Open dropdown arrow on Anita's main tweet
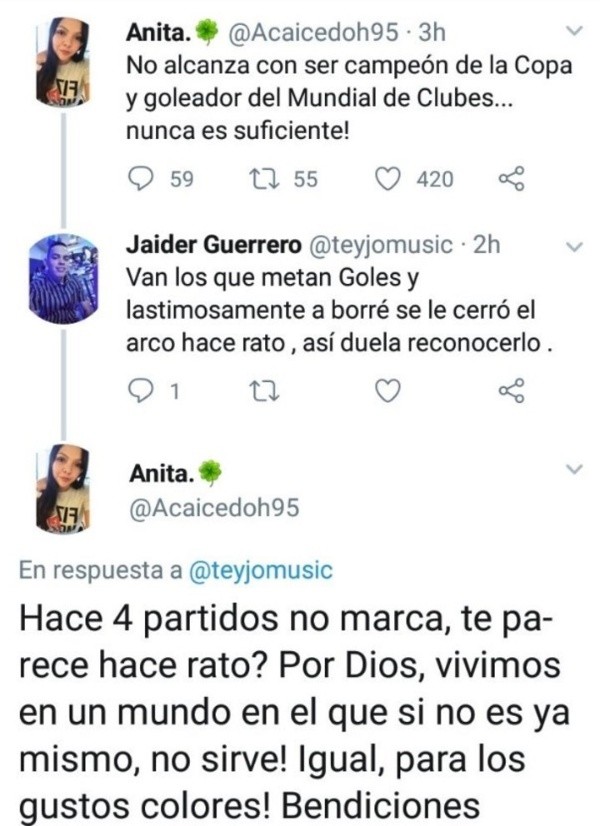 pos(574,468)
